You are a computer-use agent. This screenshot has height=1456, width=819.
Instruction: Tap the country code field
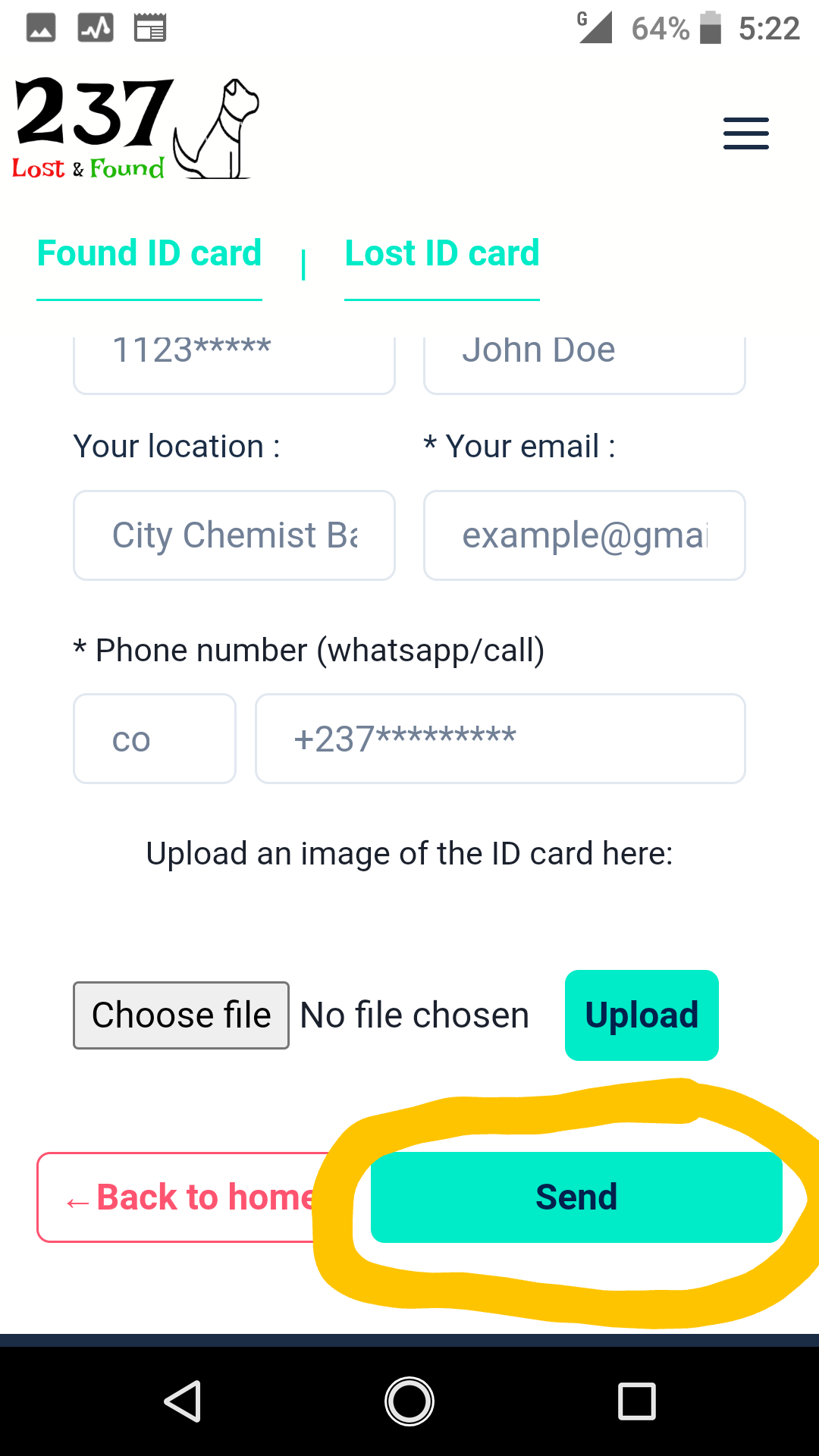[155, 739]
